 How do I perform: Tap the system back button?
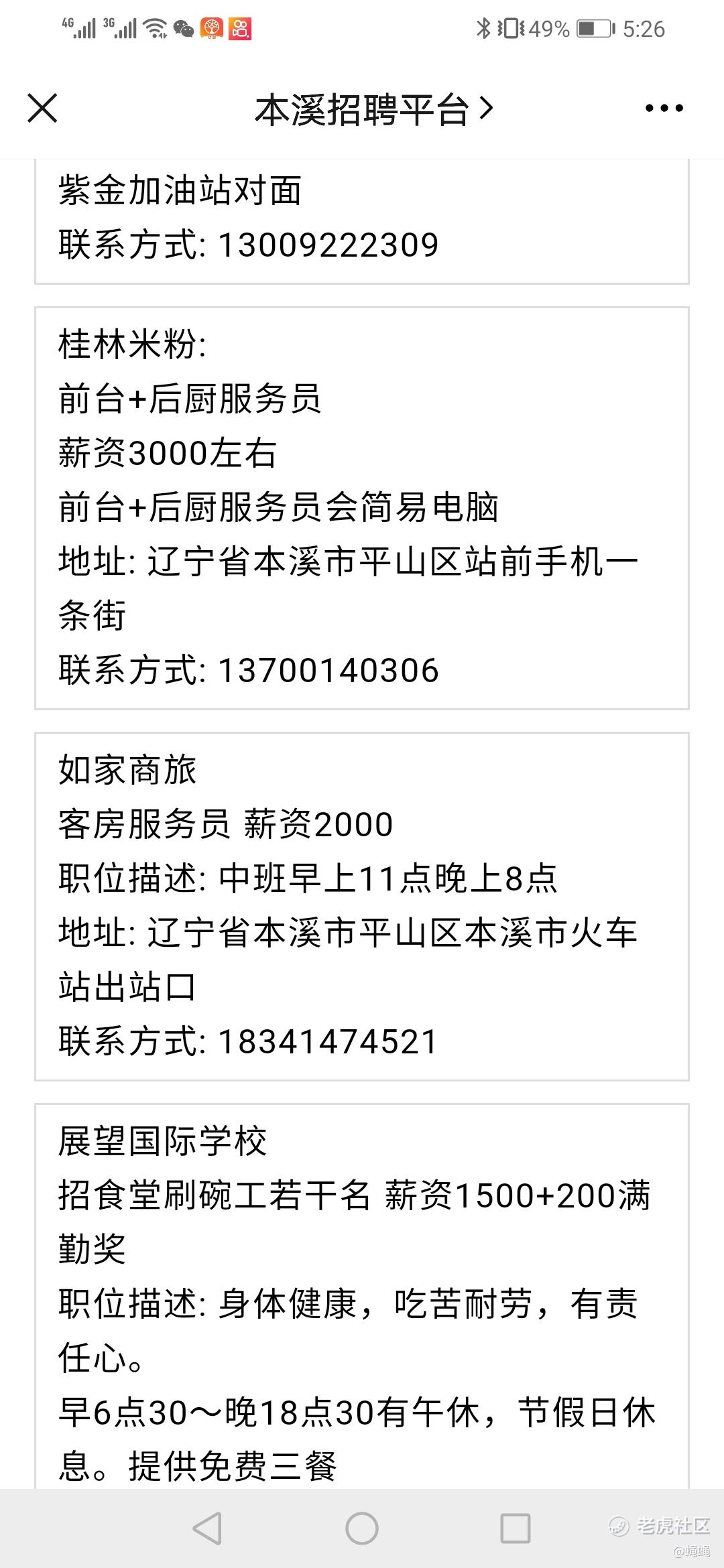pos(207,1529)
